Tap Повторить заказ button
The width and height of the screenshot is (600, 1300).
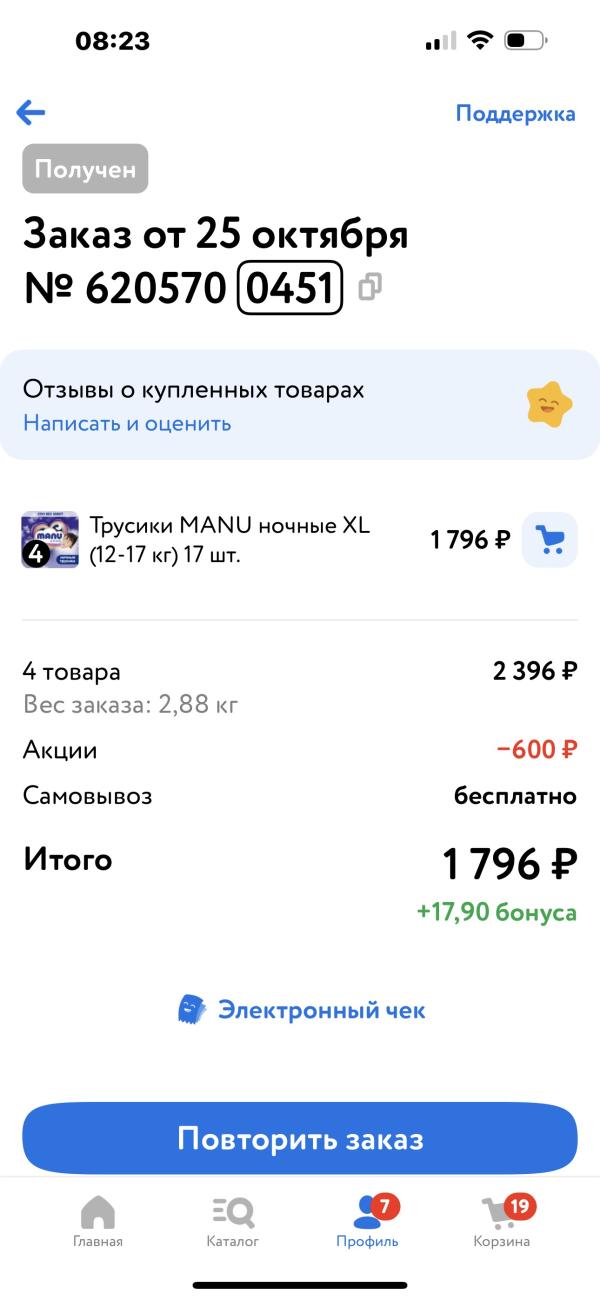[x=300, y=1138]
